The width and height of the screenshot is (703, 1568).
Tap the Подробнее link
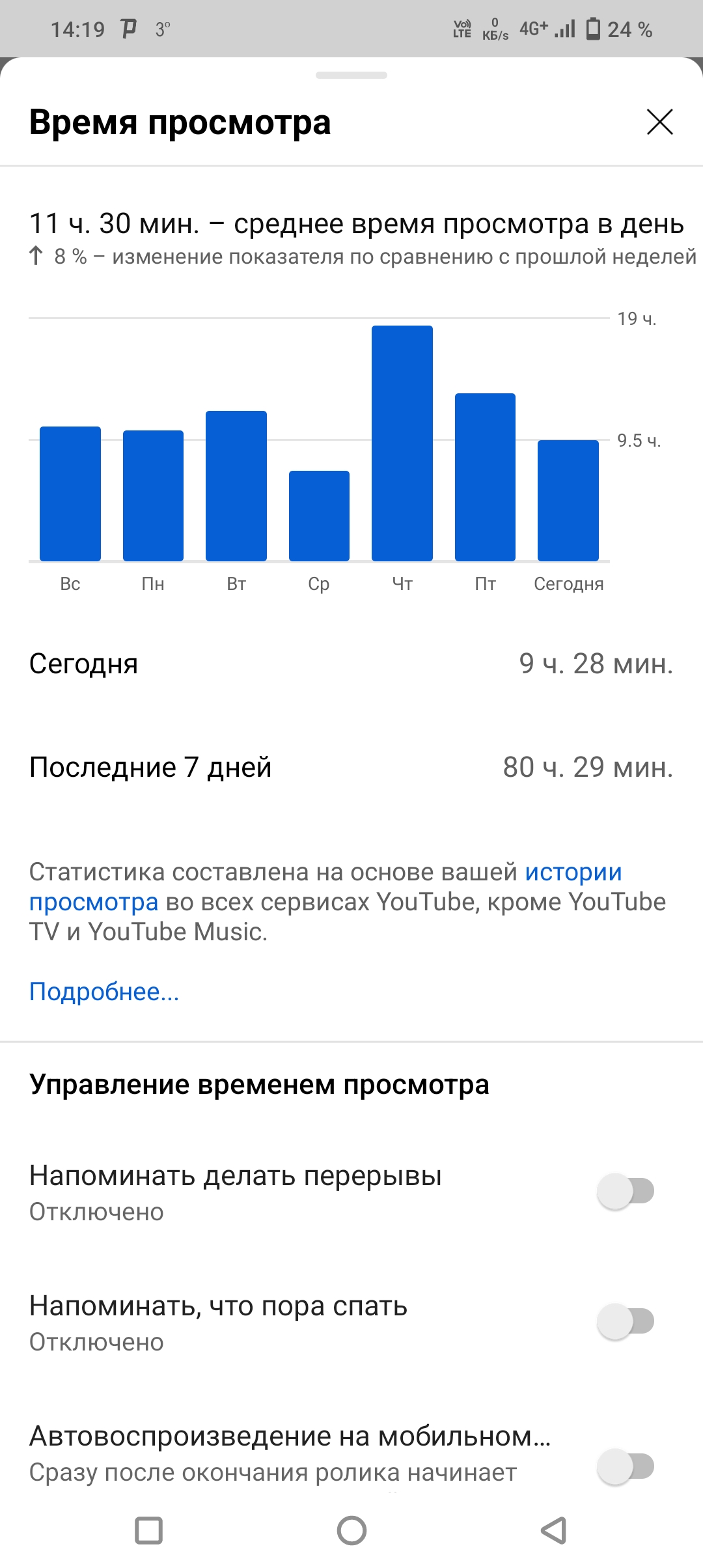pyautogui.click(x=104, y=992)
